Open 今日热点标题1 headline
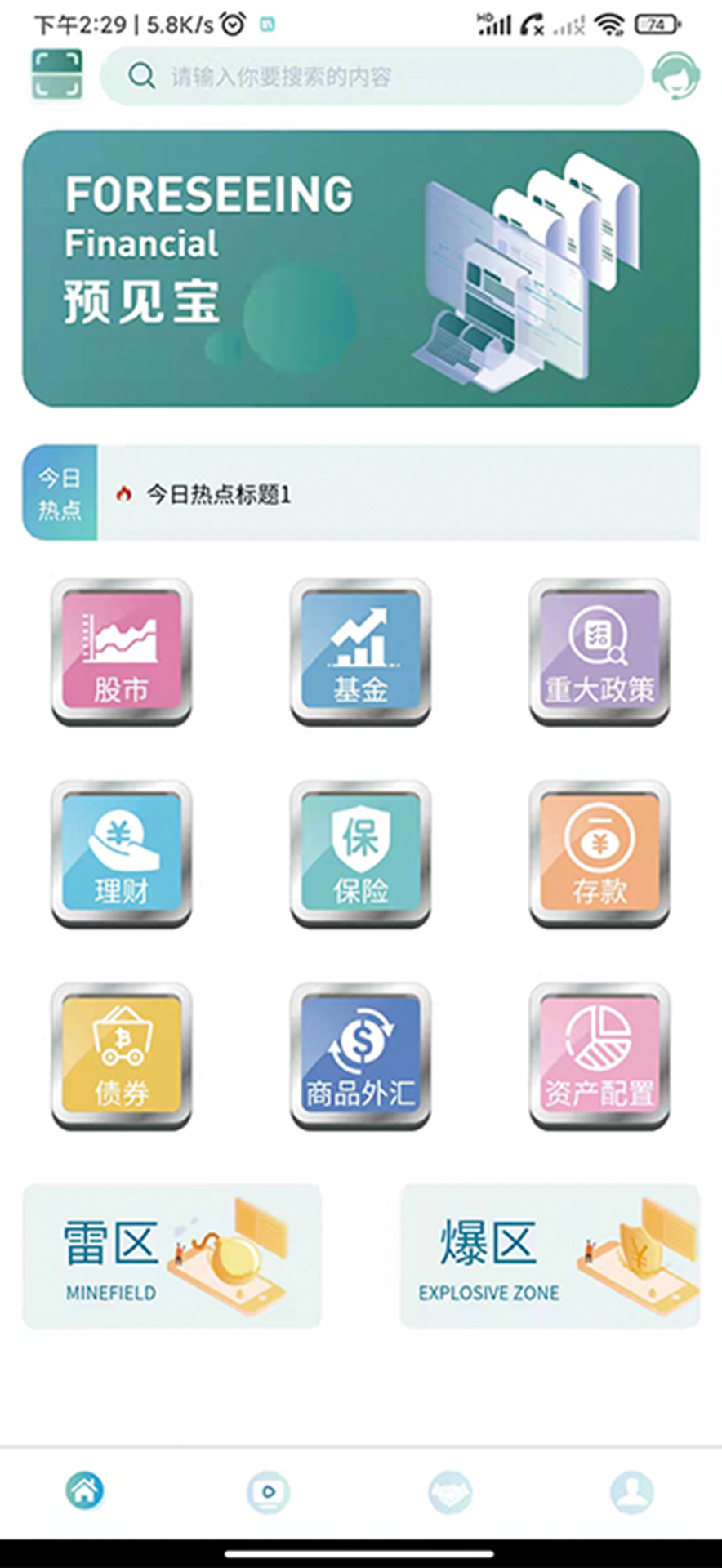This screenshot has width=722, height=1568. [218, 494]
